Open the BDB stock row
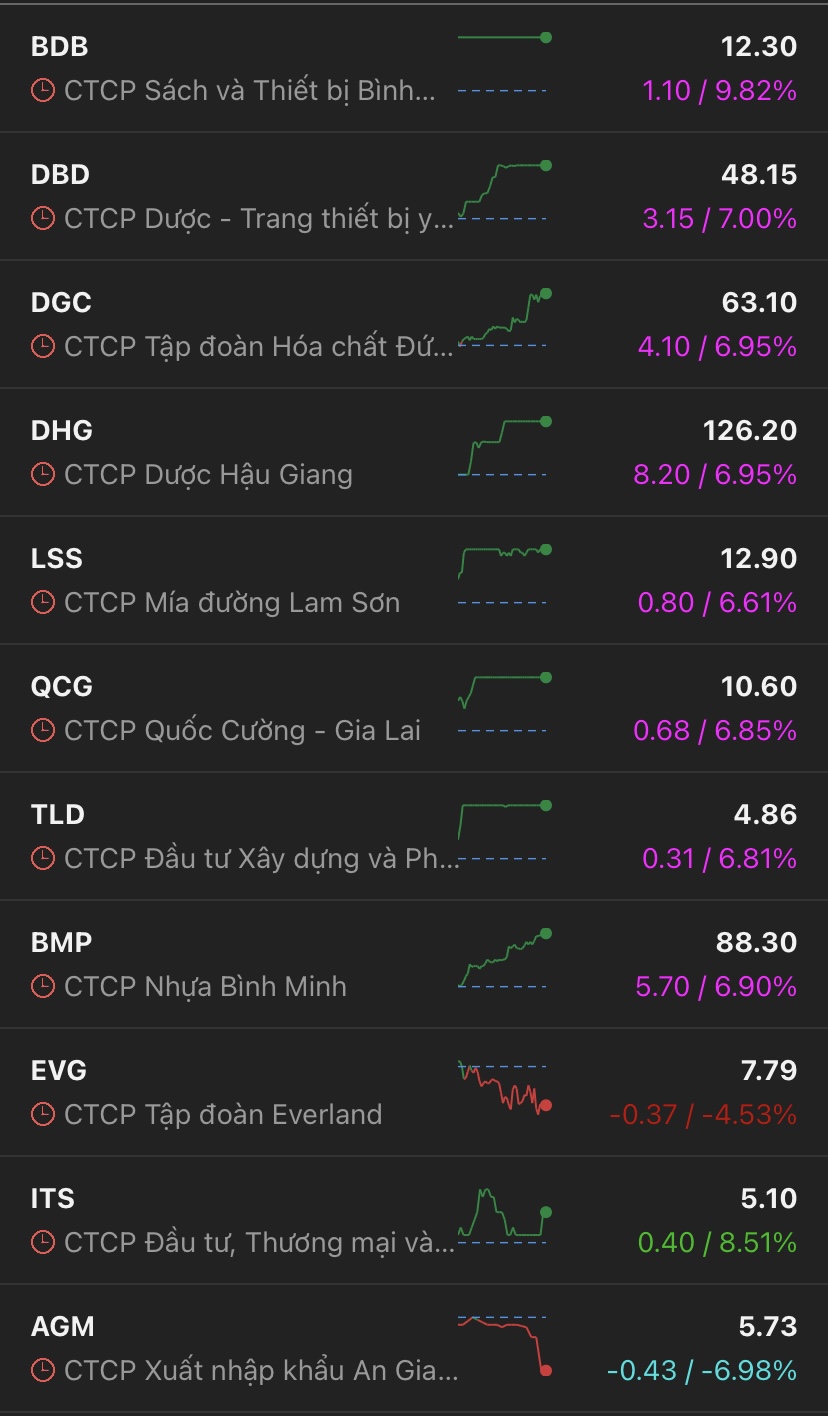This screenshot has width=828, height=1416. (x=240, y=68)
